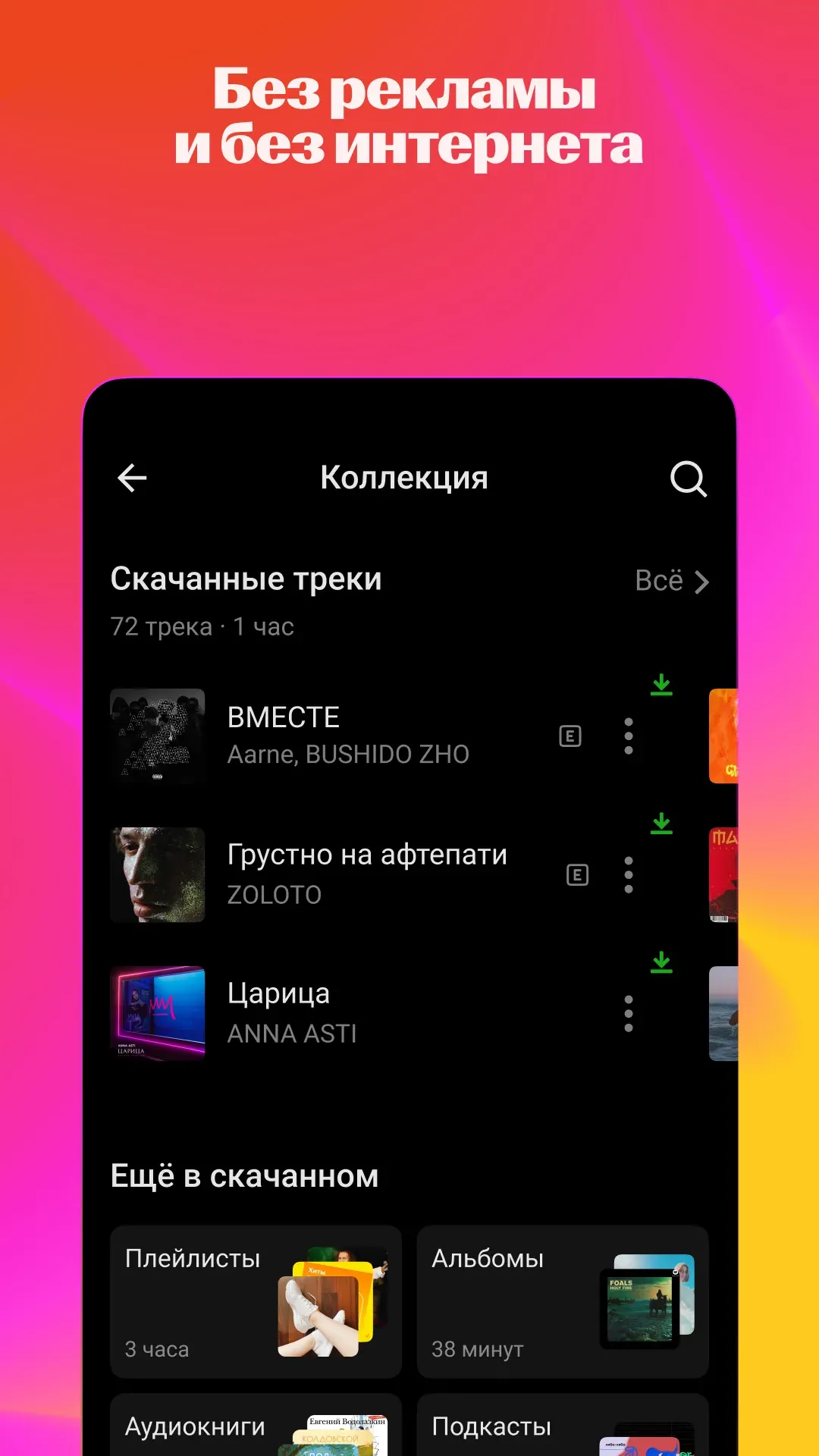Viewport: 819px width, 1456px height.
Task: Open the three-dot menu for ВМЕСТЕ
Action: click(x=629, y=736)
